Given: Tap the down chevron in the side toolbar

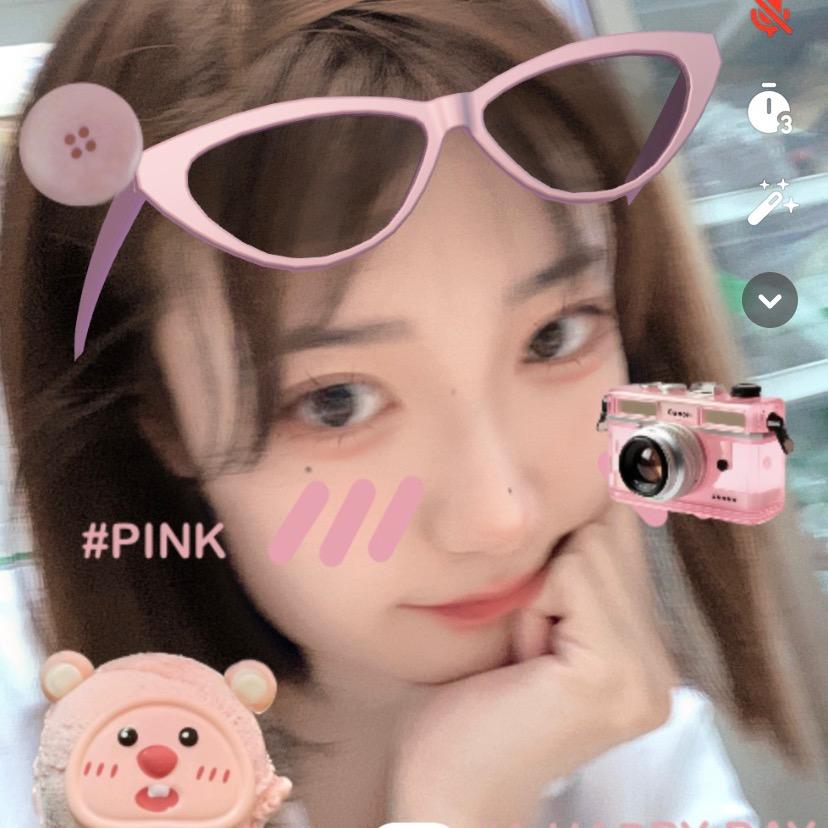Looking at the screenshot, I should point(770,300).
